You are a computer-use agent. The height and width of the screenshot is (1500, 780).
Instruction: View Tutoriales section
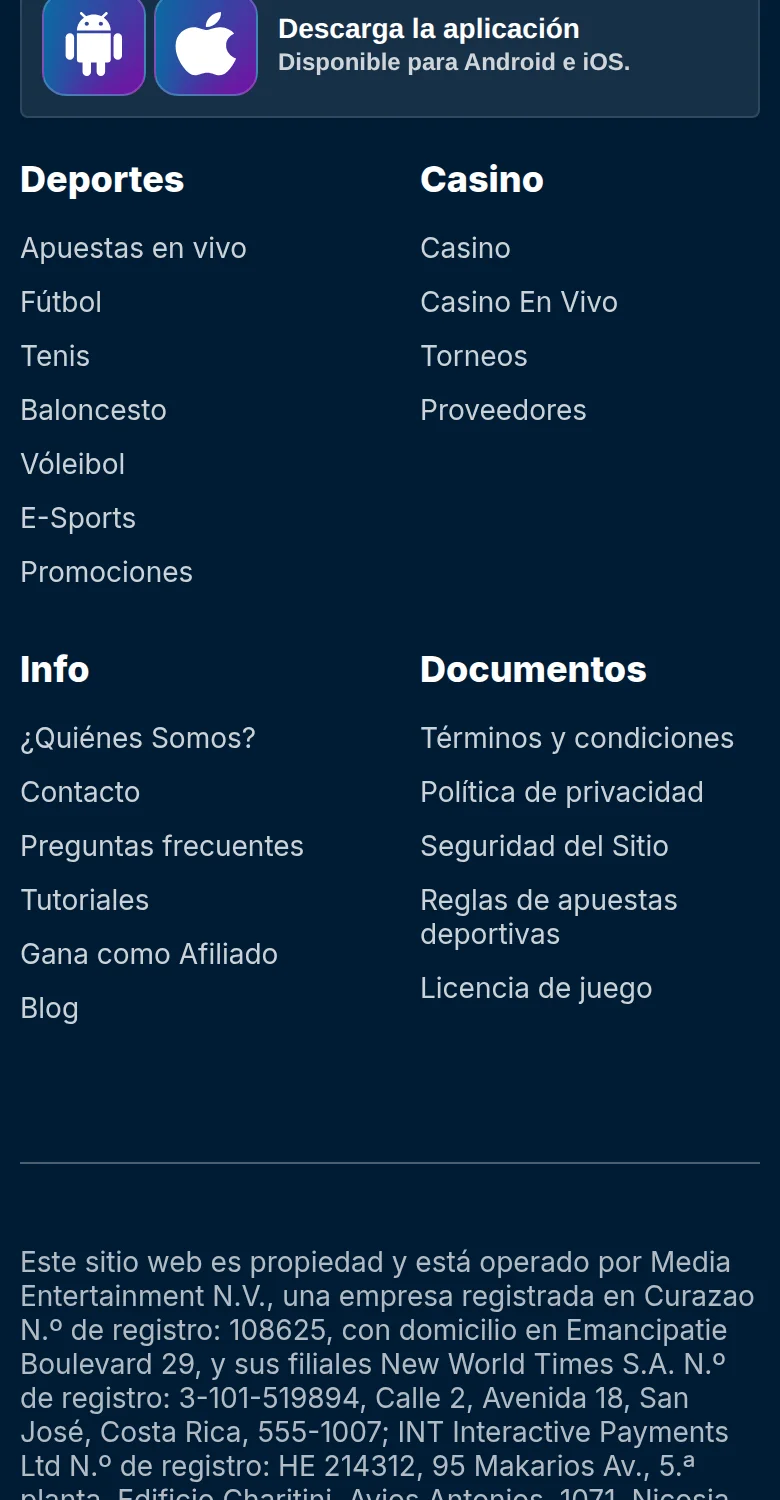click(x=85, y=900)
